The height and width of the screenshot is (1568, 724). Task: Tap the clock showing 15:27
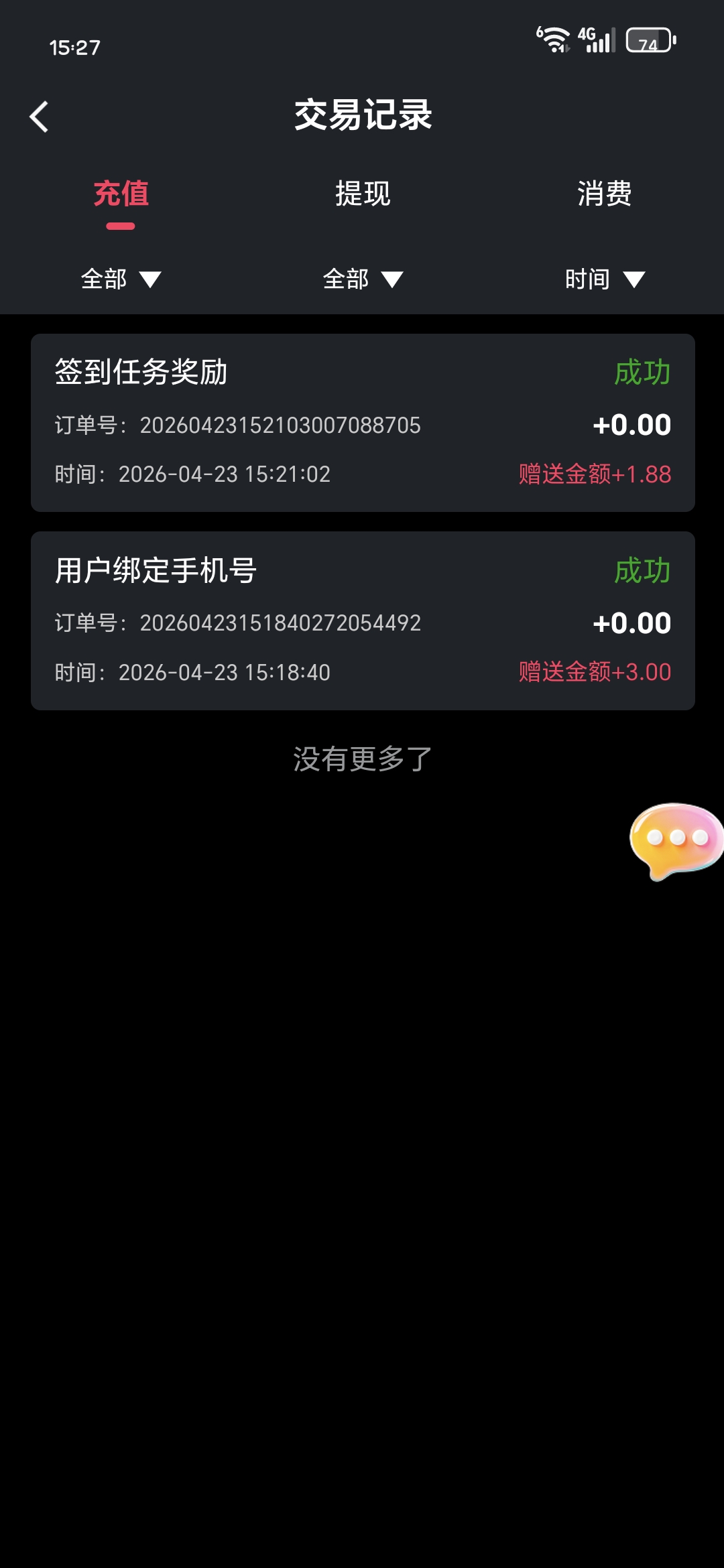74,47
